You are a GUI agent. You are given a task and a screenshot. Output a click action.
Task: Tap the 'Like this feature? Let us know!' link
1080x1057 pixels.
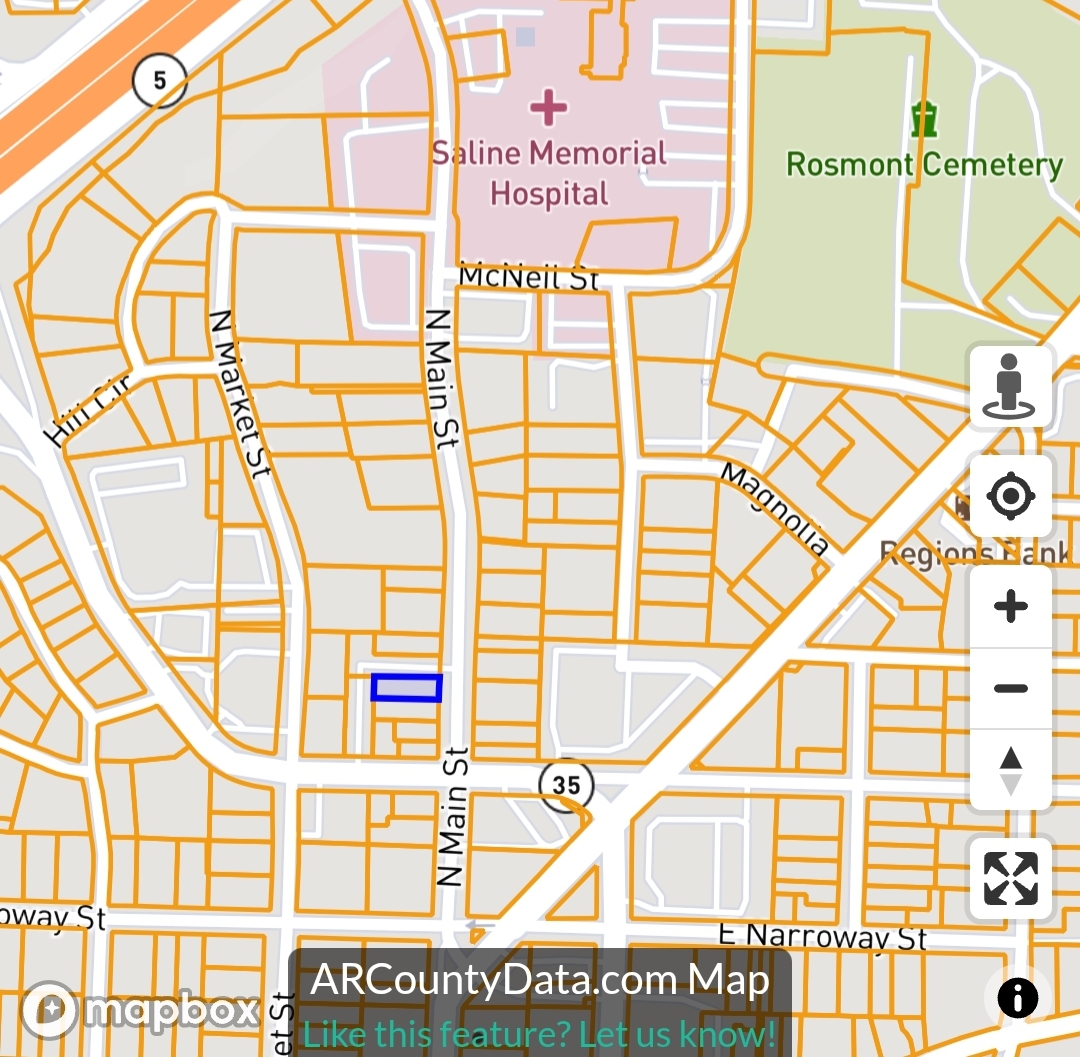[x=539, y=1033]
